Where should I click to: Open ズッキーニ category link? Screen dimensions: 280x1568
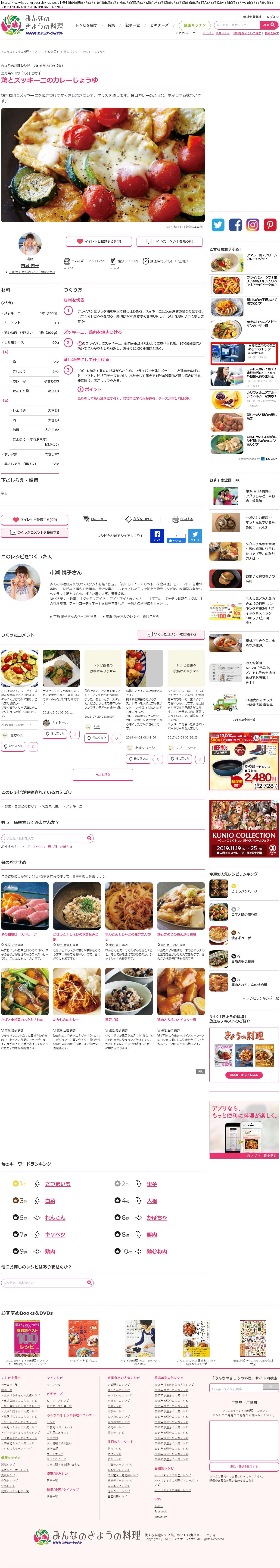coord(74,806)
